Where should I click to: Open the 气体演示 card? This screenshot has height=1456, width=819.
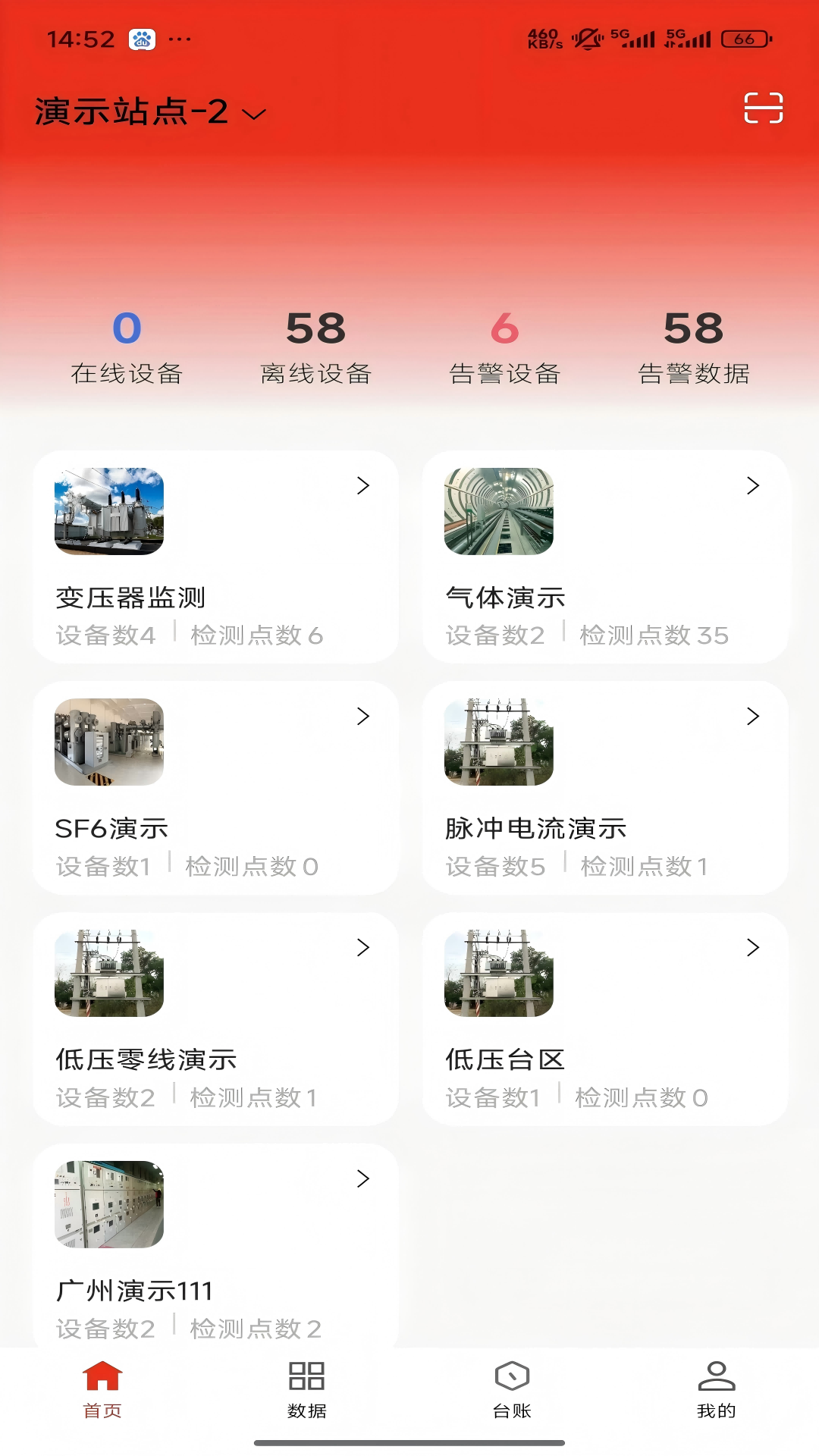click(x=605, y=557)
